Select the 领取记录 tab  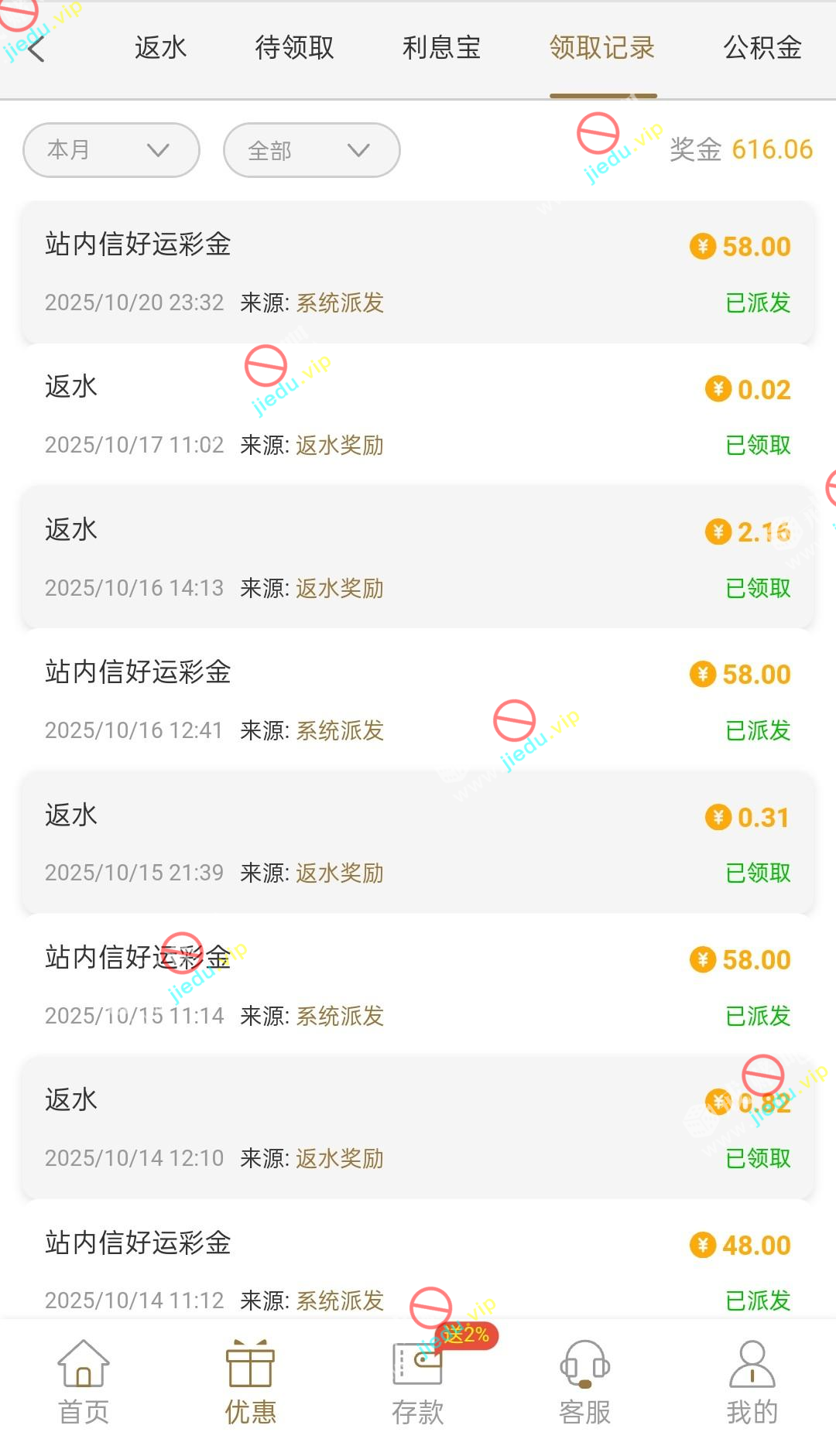coord(602,48)
